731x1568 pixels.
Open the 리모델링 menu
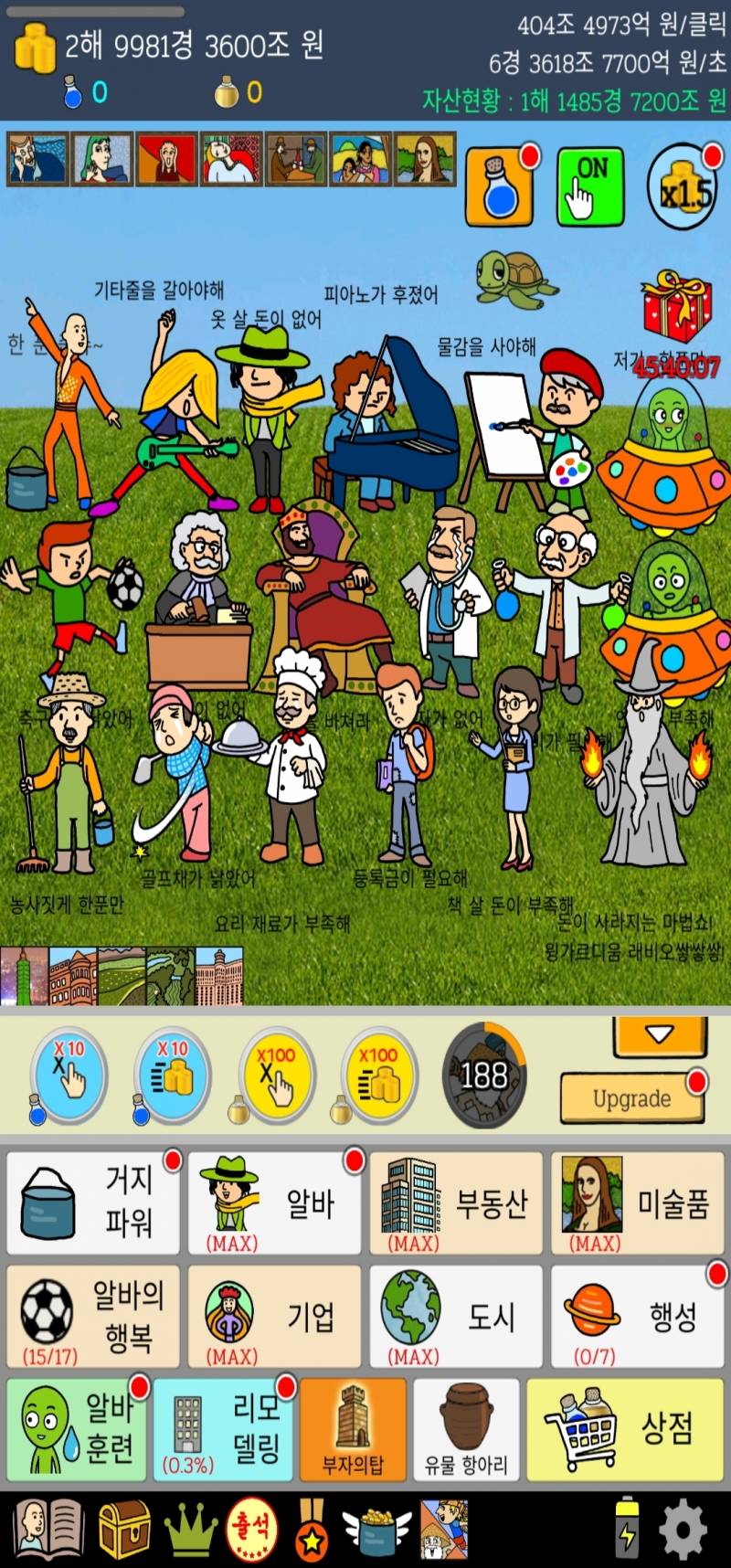(223, 1428)
